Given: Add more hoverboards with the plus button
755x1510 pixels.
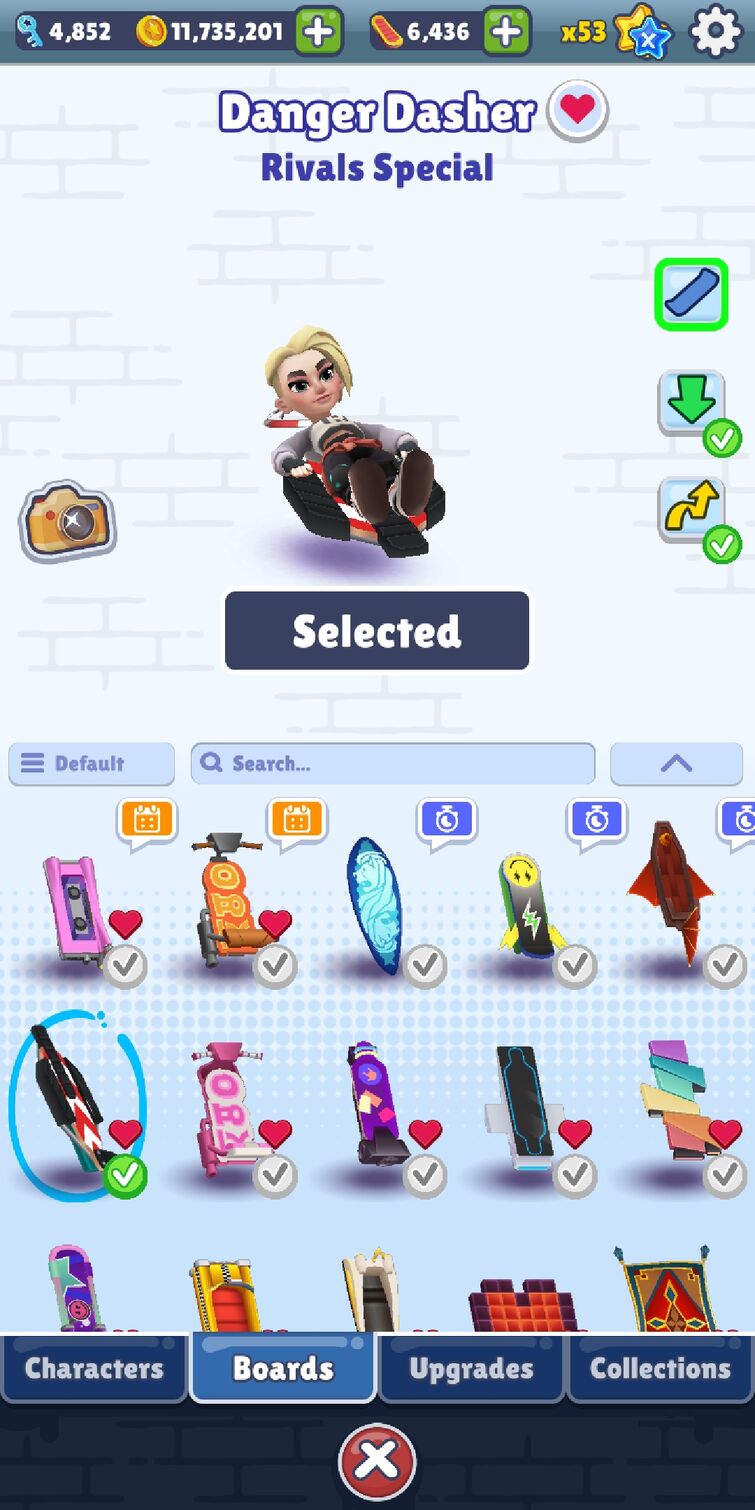Looking at the screenshot, I should point(507,32).
